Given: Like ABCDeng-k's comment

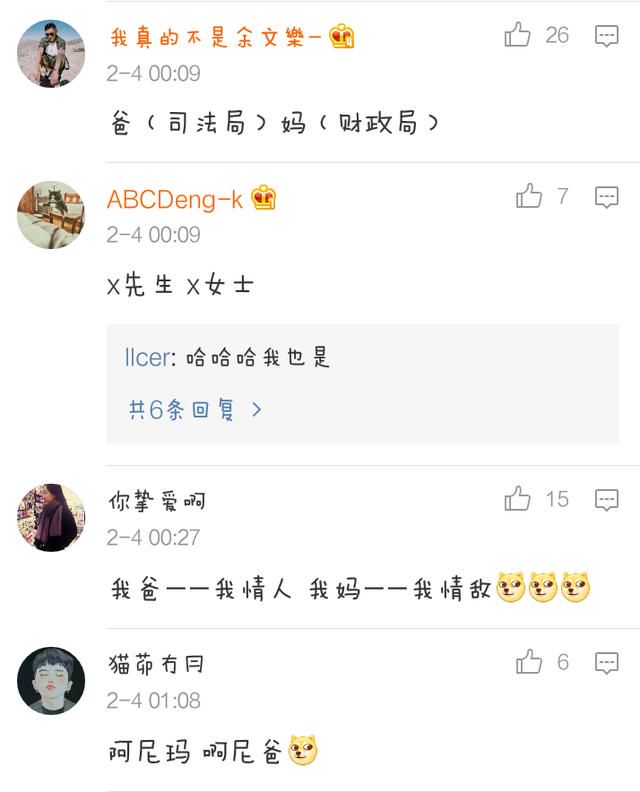Looking at the screenshot, I should click(x=529, y=197).
